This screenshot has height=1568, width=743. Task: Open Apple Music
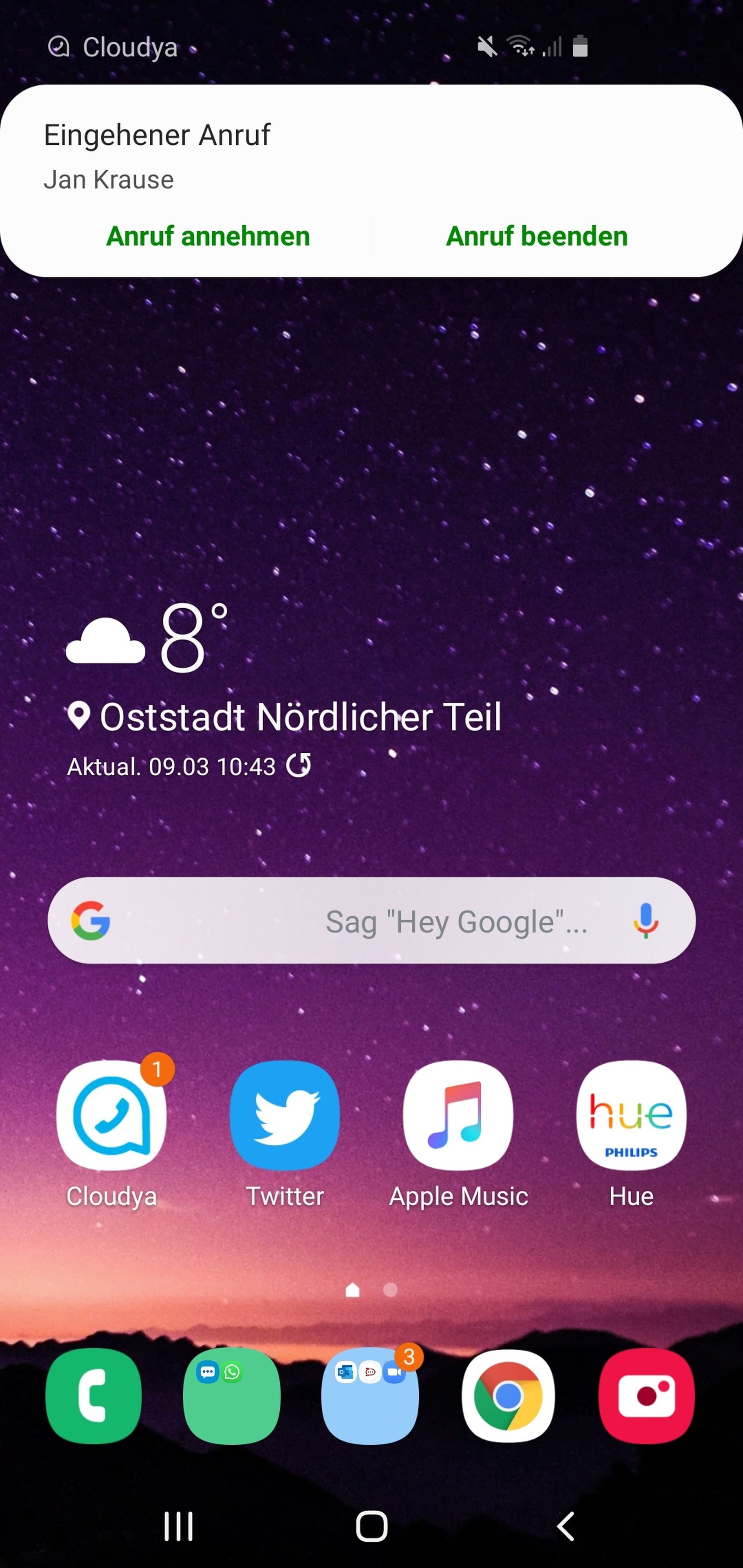point(458,1115)
